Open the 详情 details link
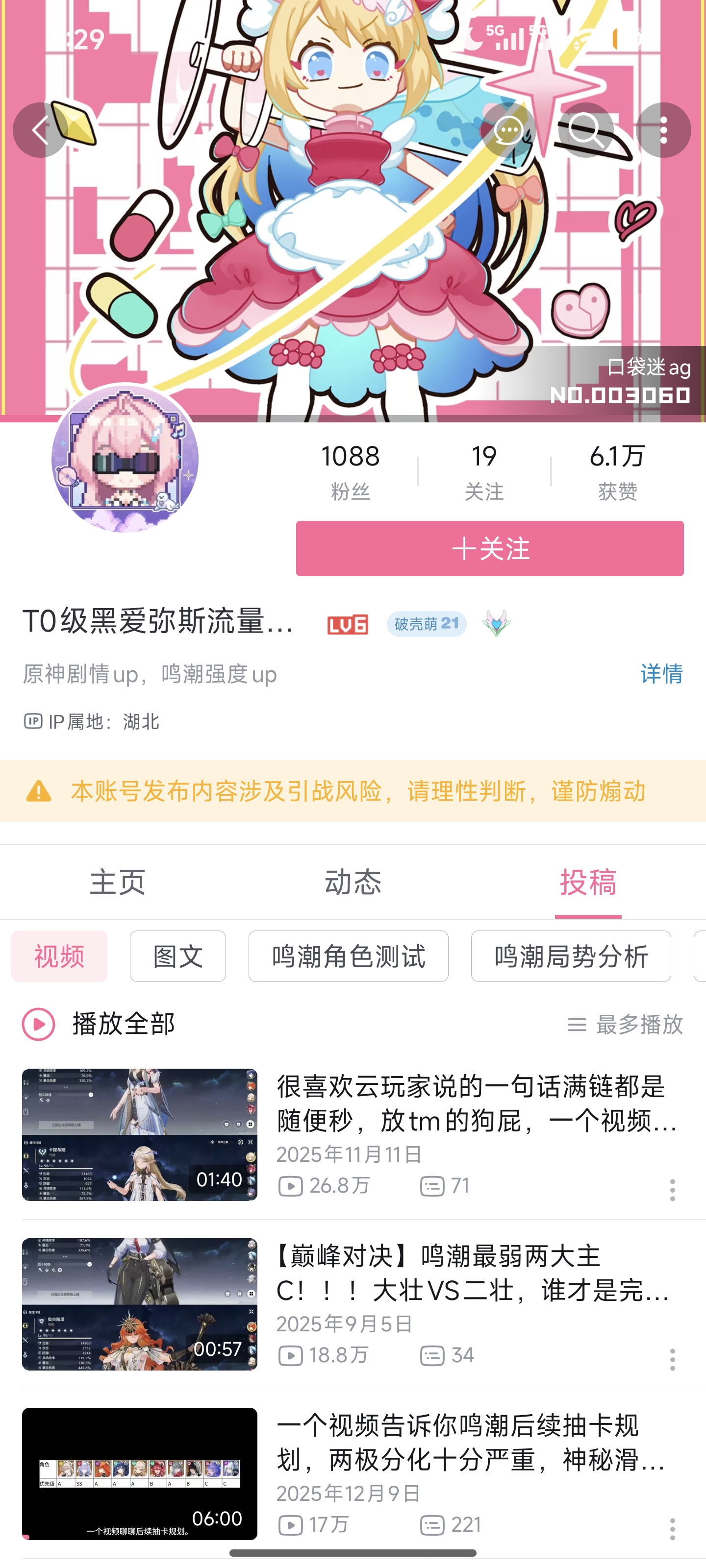706x1568 pixels. point(661,674)
